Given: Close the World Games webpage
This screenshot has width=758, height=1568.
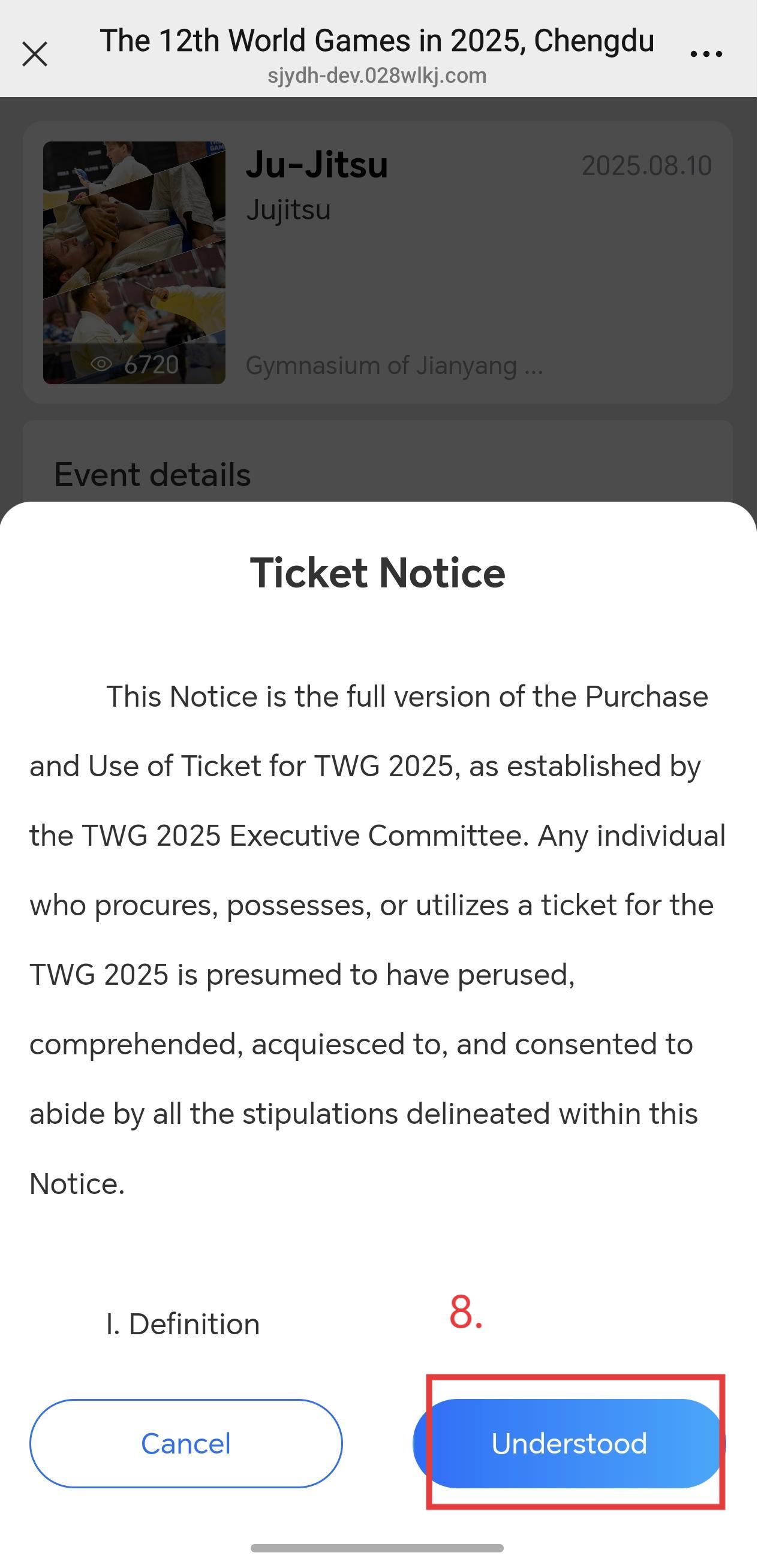Looking at the screenshot, I should coord(35,54).
